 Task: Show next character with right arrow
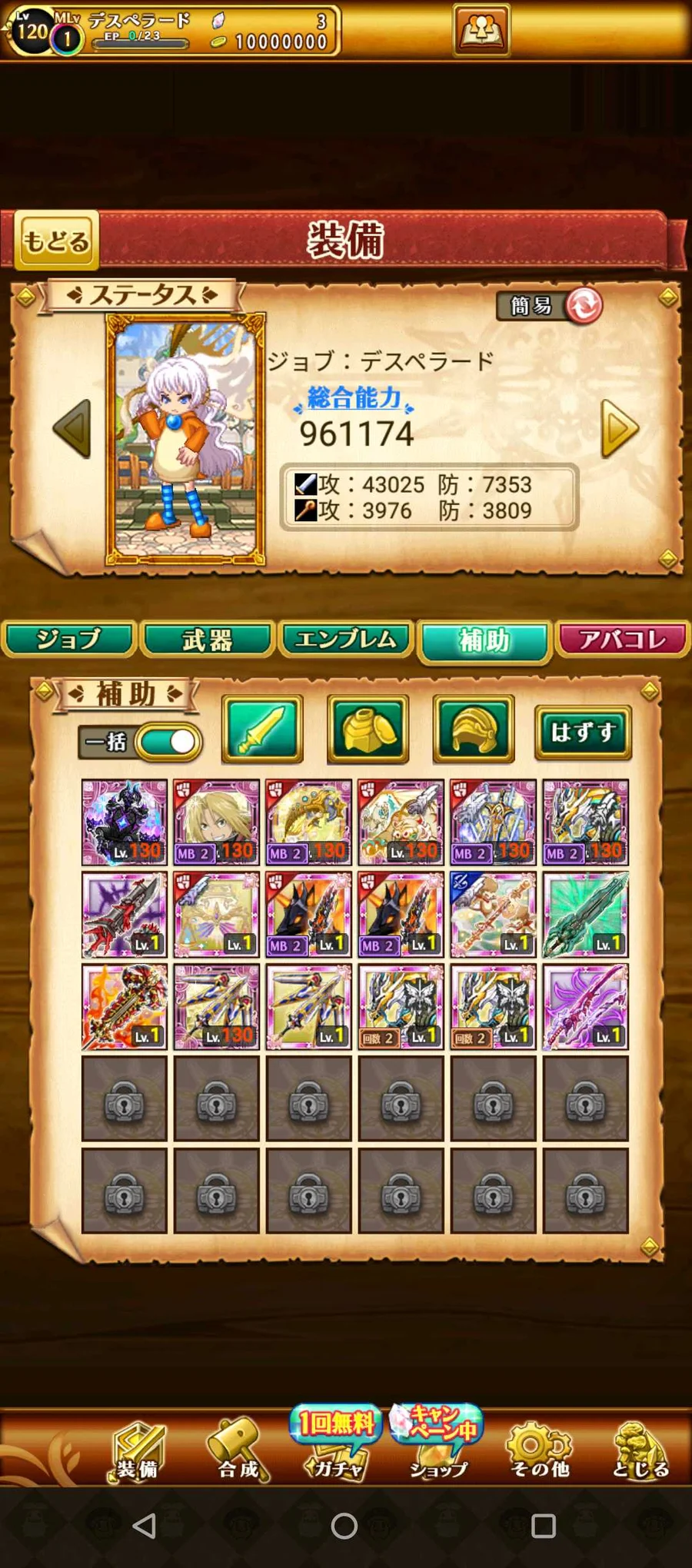[x=620, y=429]
